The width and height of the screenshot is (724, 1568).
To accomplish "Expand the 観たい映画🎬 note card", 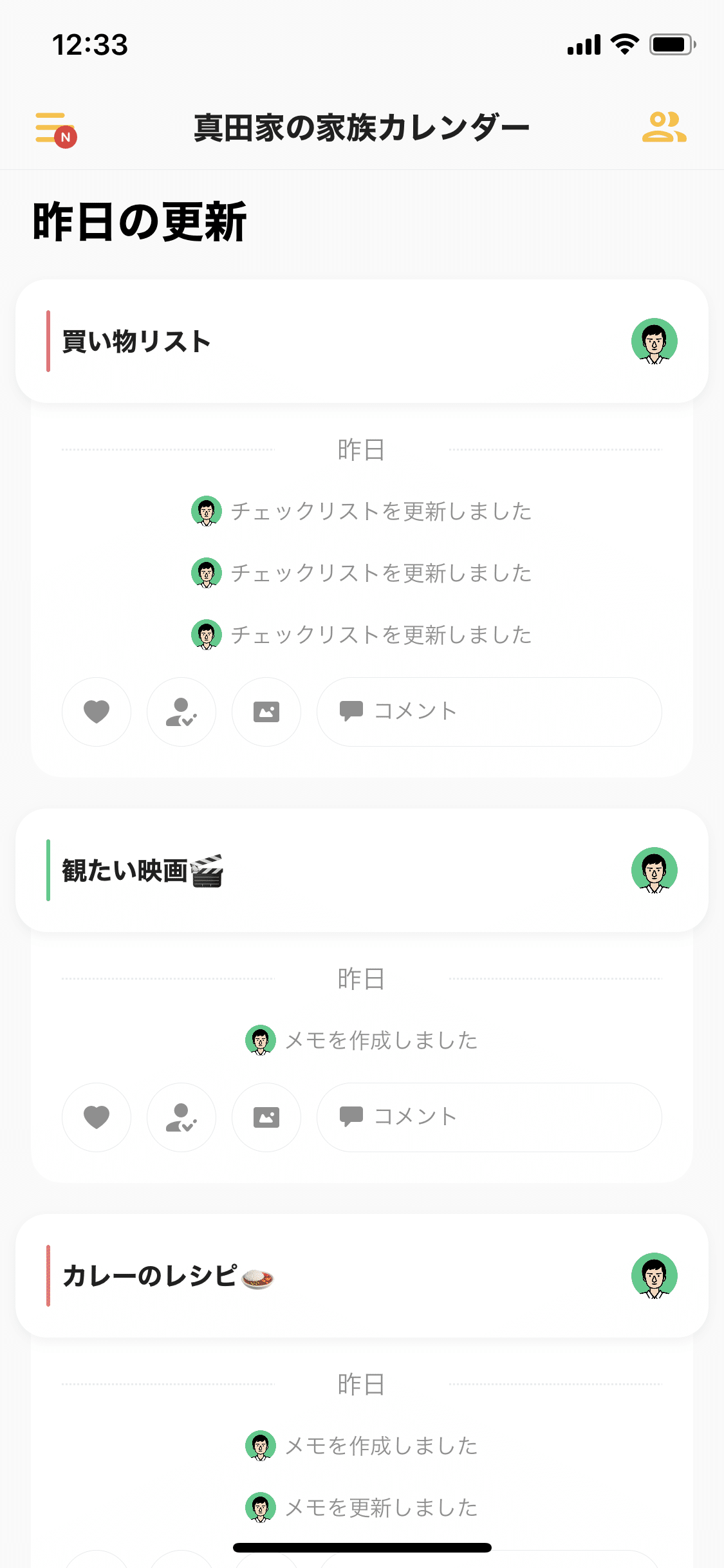I will pyautogui.click(x=362, y=872).
